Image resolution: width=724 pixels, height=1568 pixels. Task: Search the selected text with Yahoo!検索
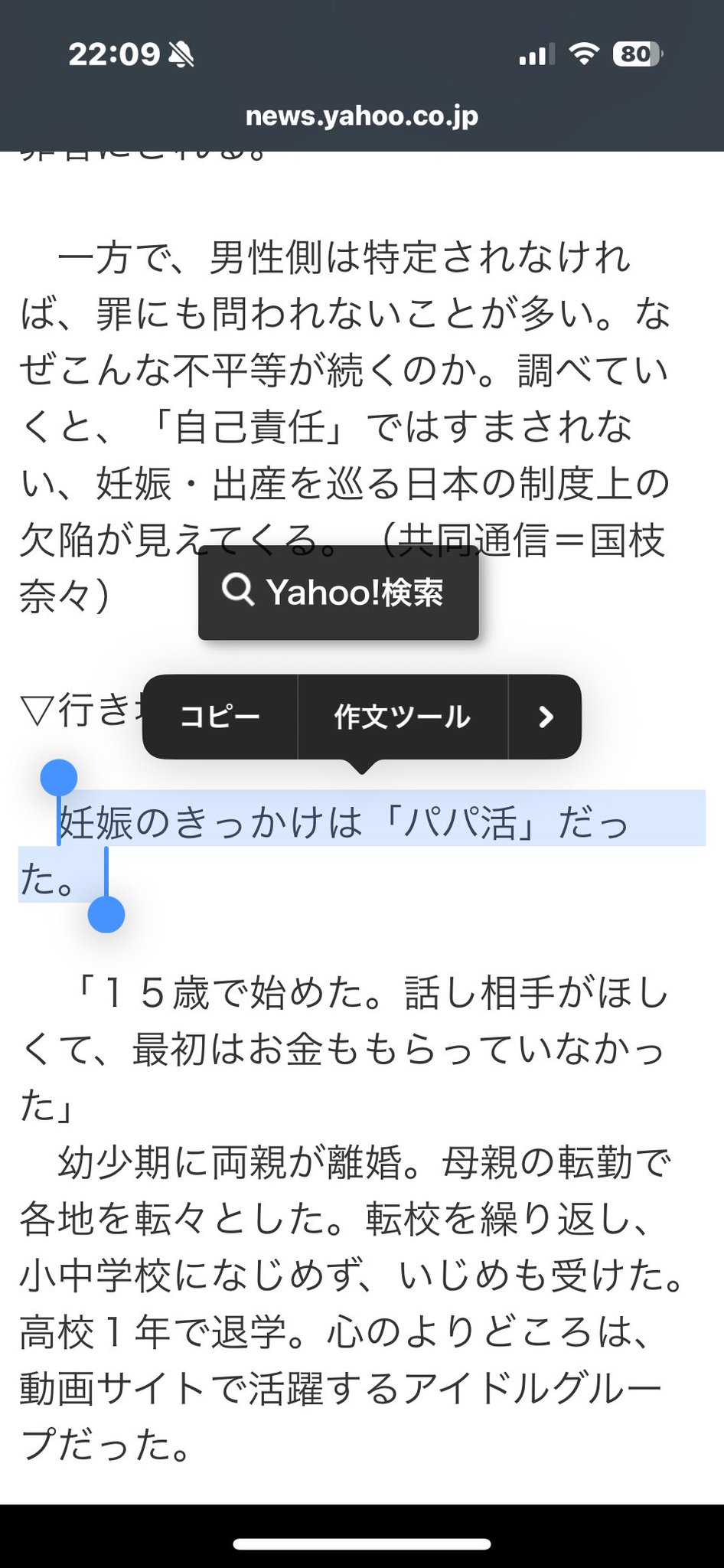pos(338,592)
